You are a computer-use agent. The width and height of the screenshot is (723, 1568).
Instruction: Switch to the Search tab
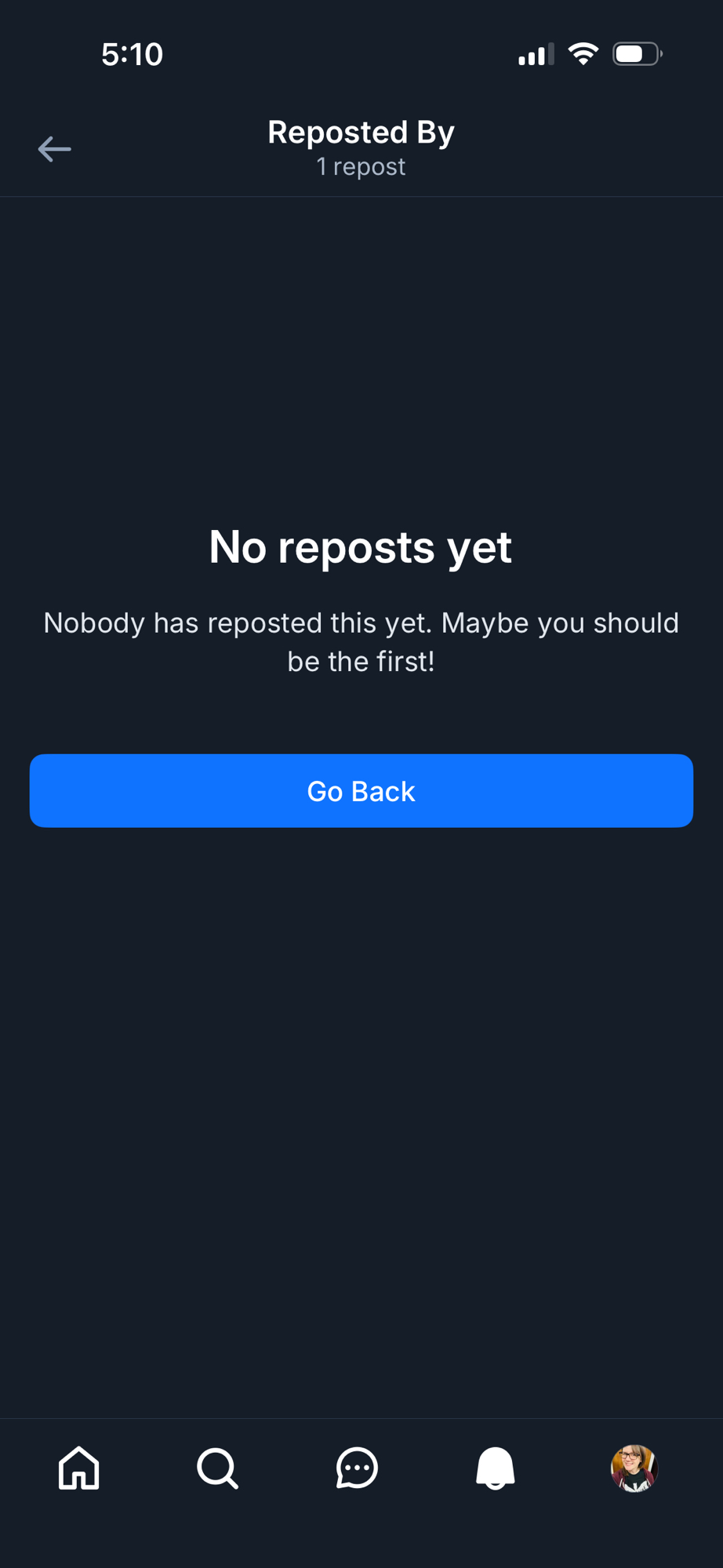(217, 1468)
